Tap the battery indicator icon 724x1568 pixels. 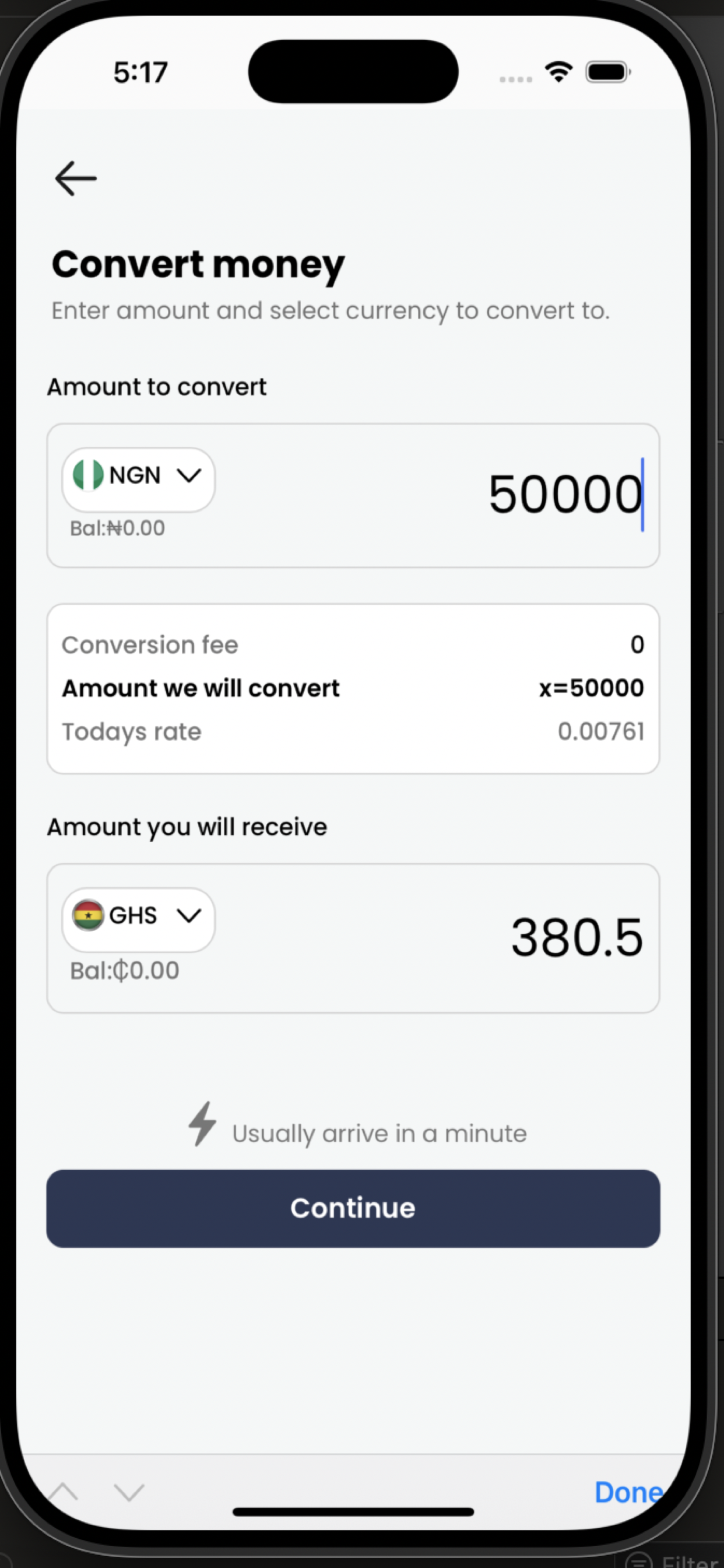click(607, 71)
